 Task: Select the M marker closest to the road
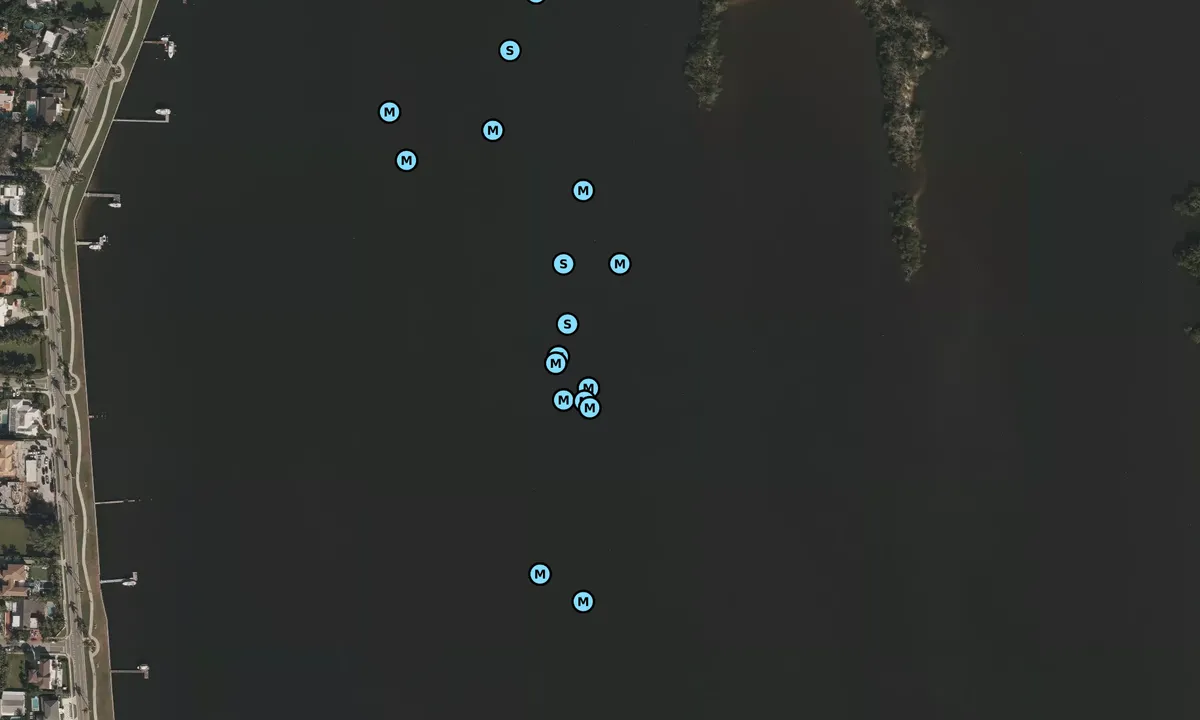(x=389, y=112)
